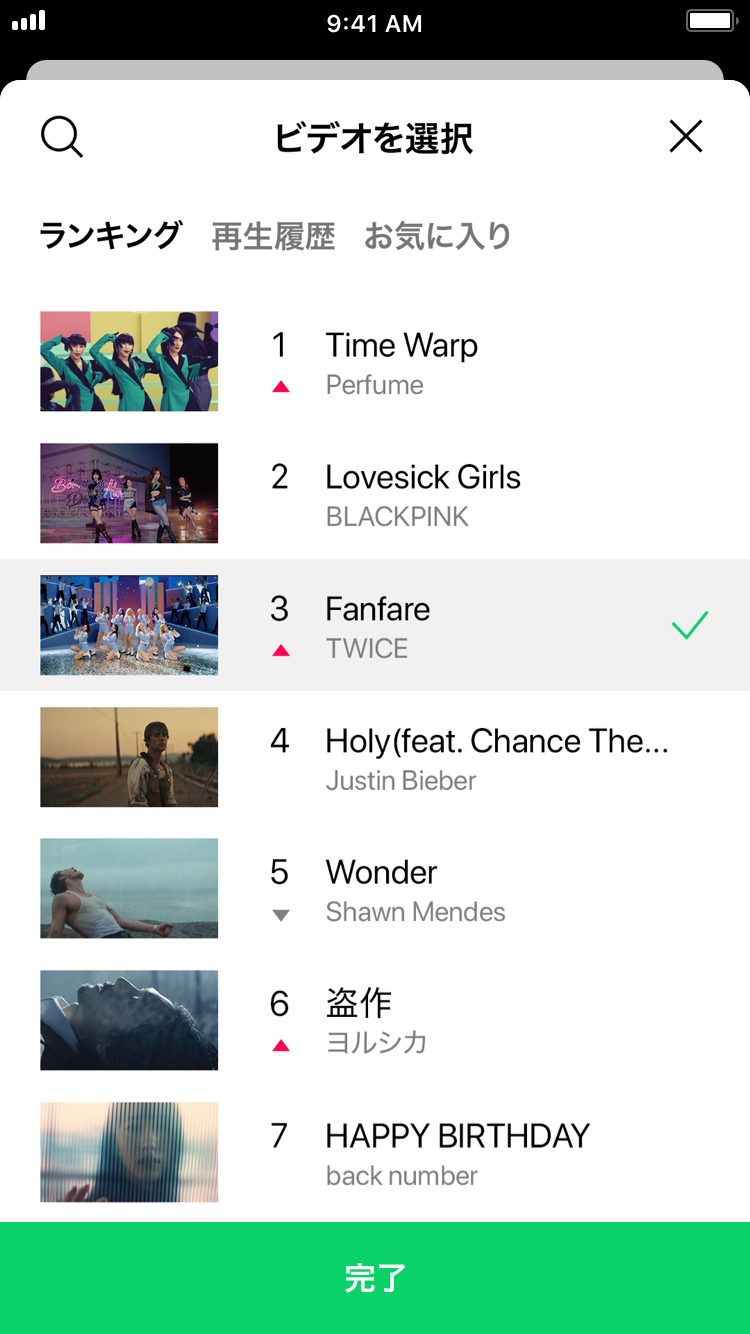Screen dimensions: 750x1334
Task: Tap the 完了 button
Action: tap(375, 1278)
